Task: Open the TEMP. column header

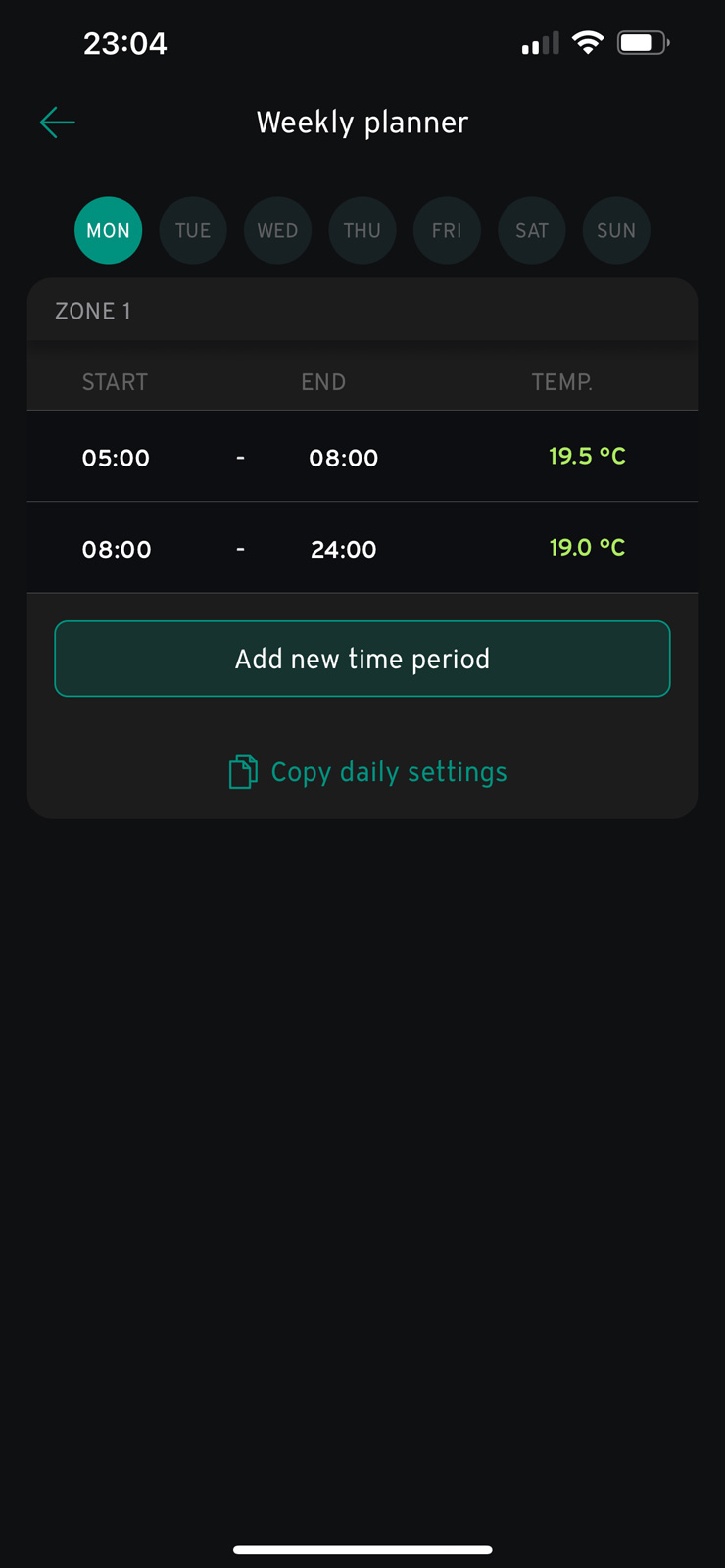Action: click(x=561, y=381)
